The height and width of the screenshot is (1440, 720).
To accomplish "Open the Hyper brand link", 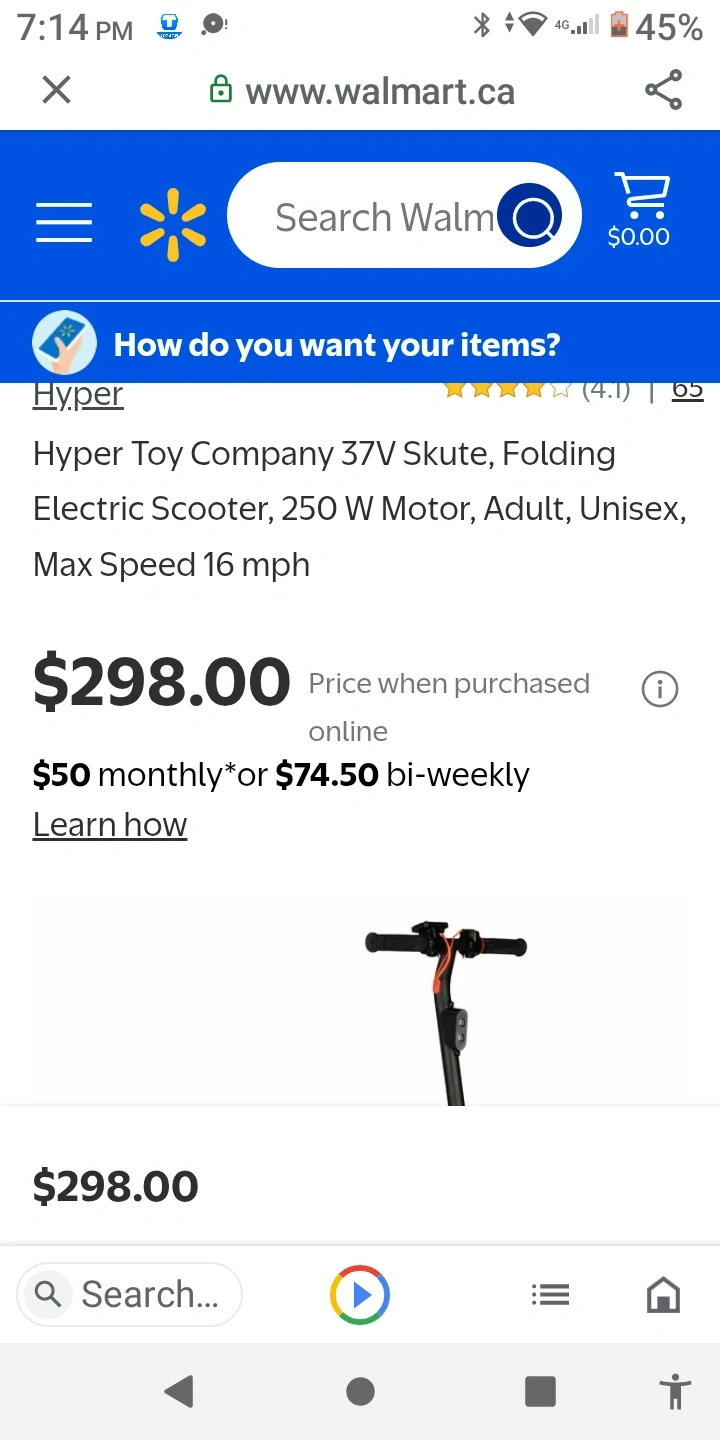I will pos(78,395).
